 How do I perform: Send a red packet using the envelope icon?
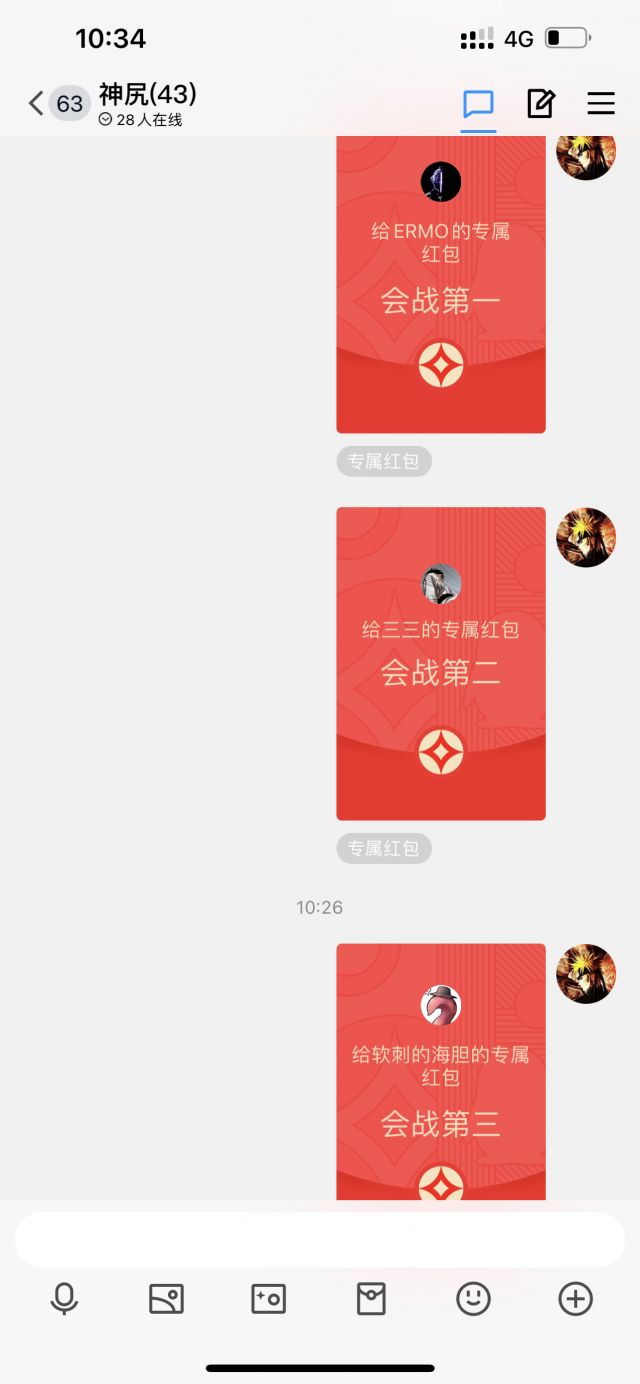tap(371, 1299)
